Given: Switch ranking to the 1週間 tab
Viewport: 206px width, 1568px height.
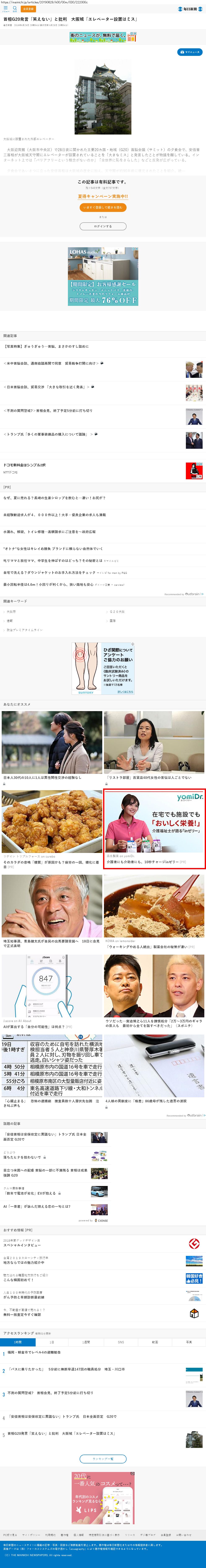Looking at the screenshot, I should pyautogui.click(x=86, y=1342).
